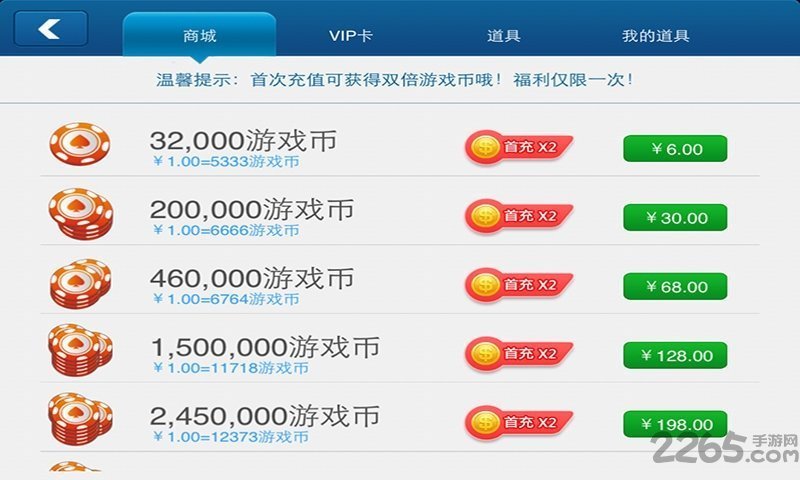
Task: Switch to the VIP卡 tab
Action: tap(350, 36)
